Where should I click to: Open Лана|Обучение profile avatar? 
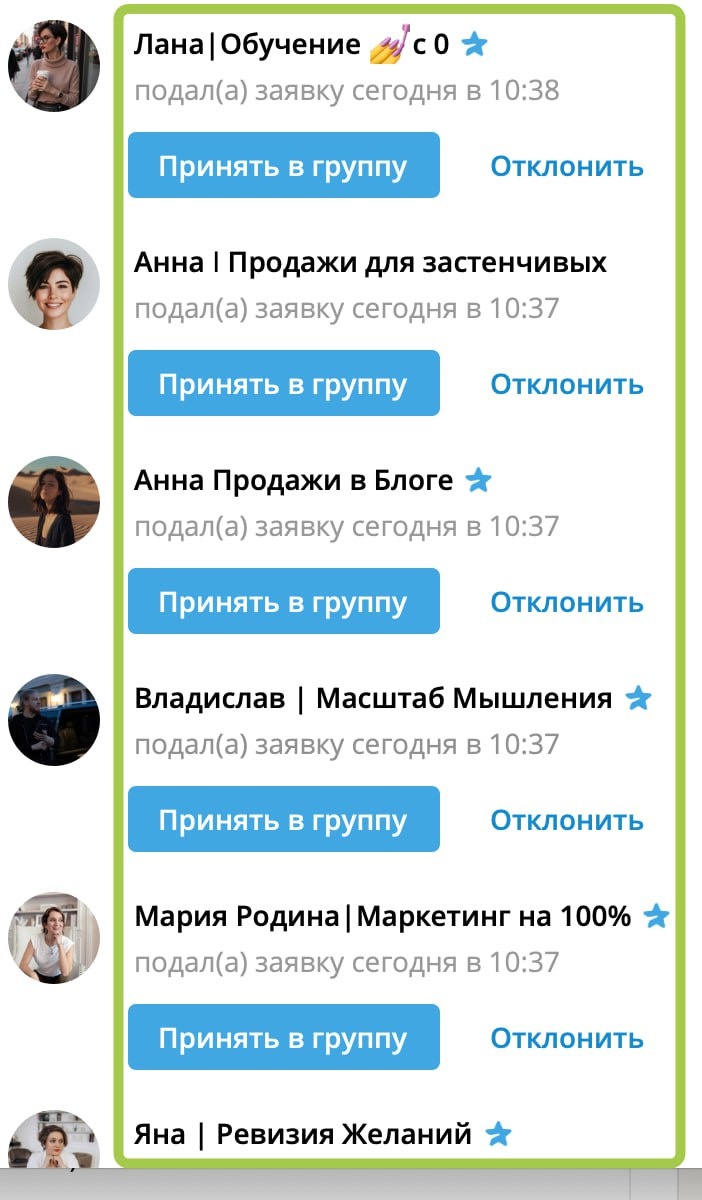(54, 66)
